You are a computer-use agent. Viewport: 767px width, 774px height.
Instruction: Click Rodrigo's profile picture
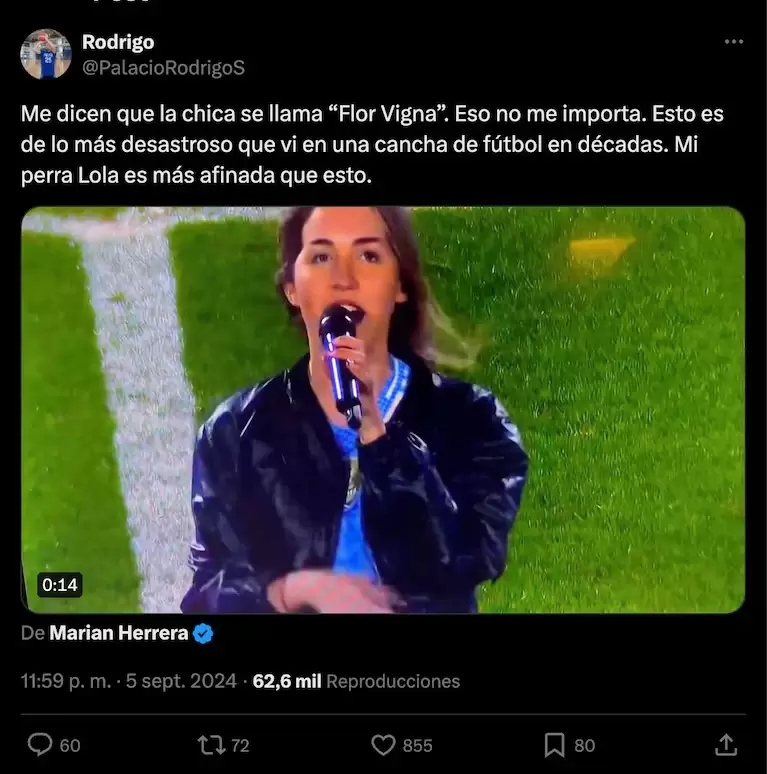point(44,56)
